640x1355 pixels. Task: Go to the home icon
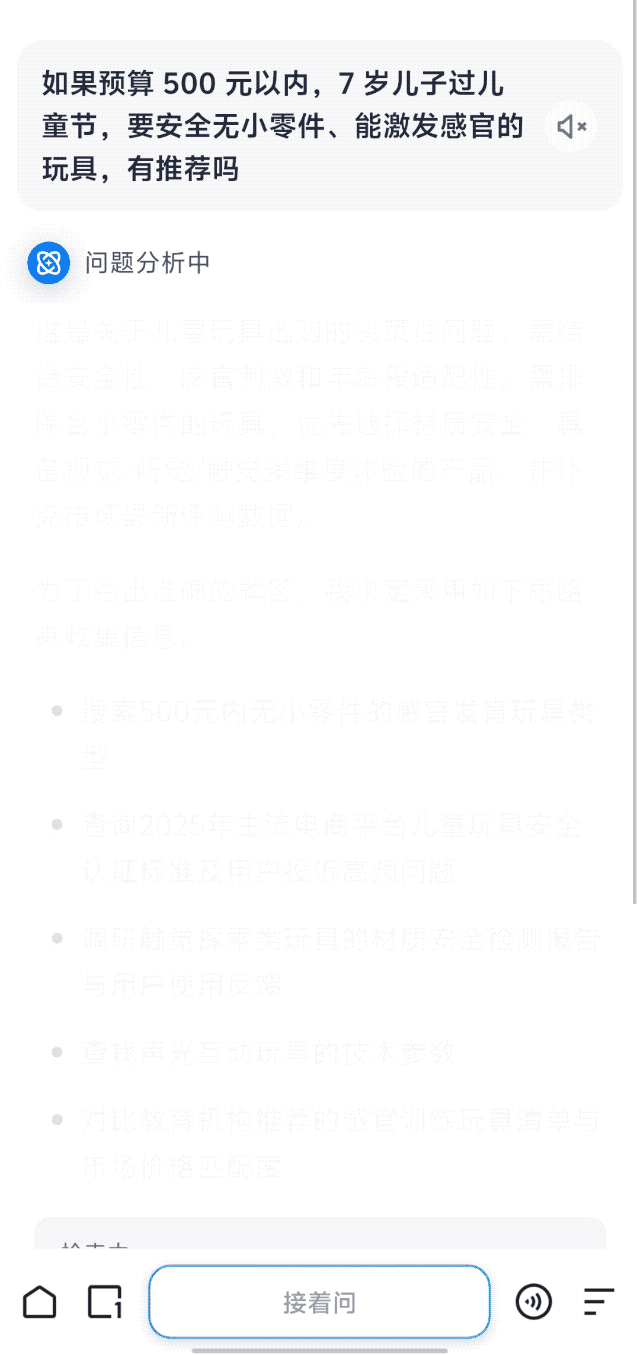[40, 1302]
